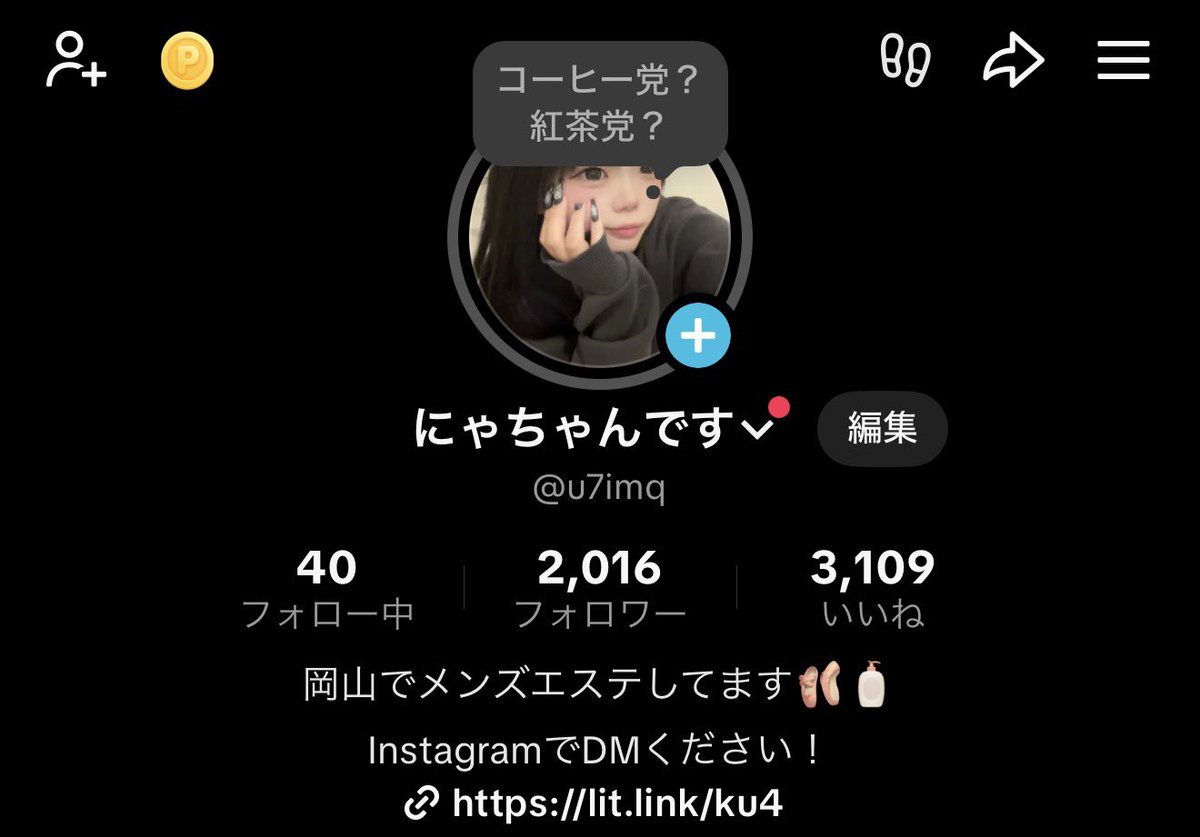Image resolution: width=1200 pixels, height=837 pixels.
Task: Tap the コーヒー党？紅茶党？ prompt bubble
Action: (599, 104)
